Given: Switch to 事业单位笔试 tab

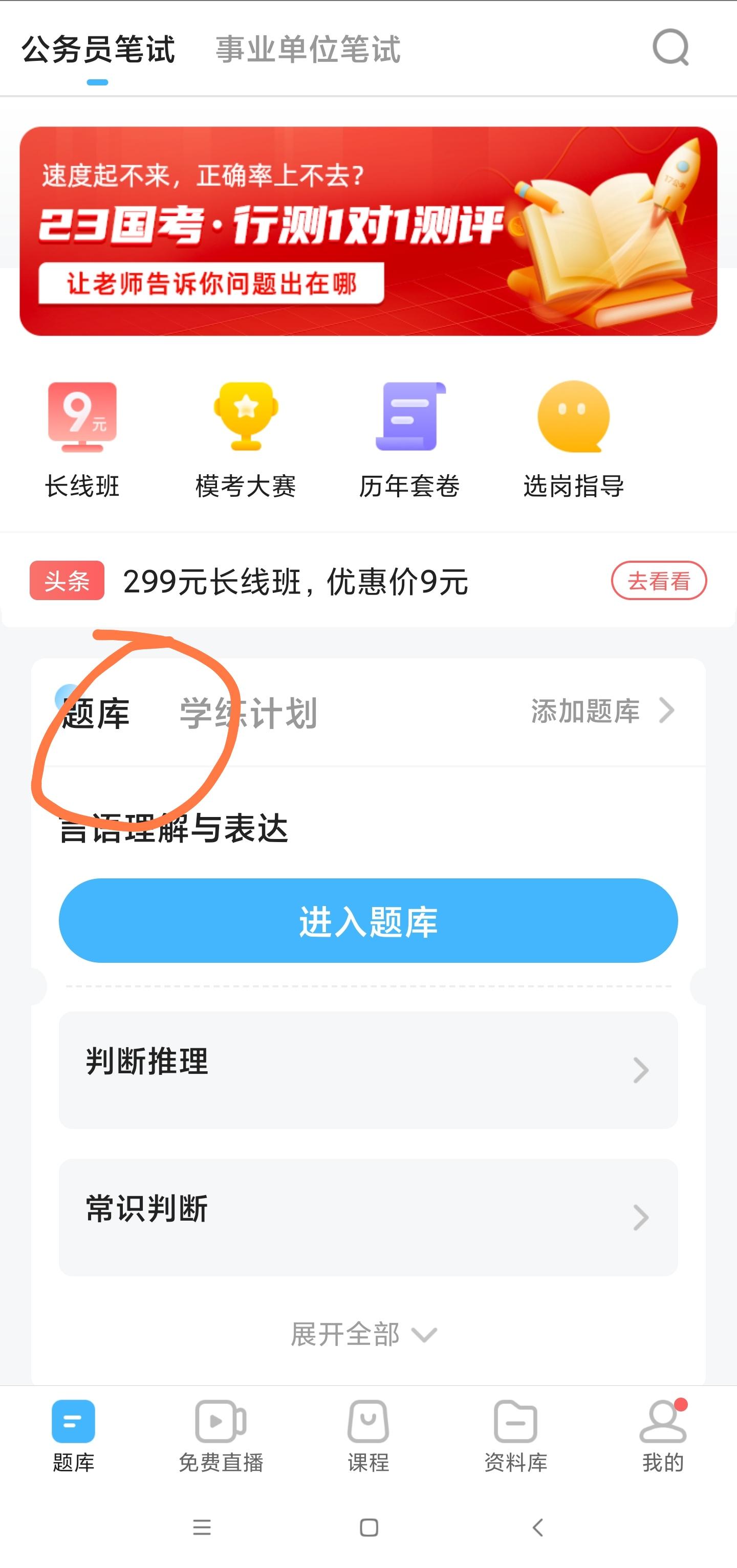Looking at the screenshot, I should click(308, 49).
